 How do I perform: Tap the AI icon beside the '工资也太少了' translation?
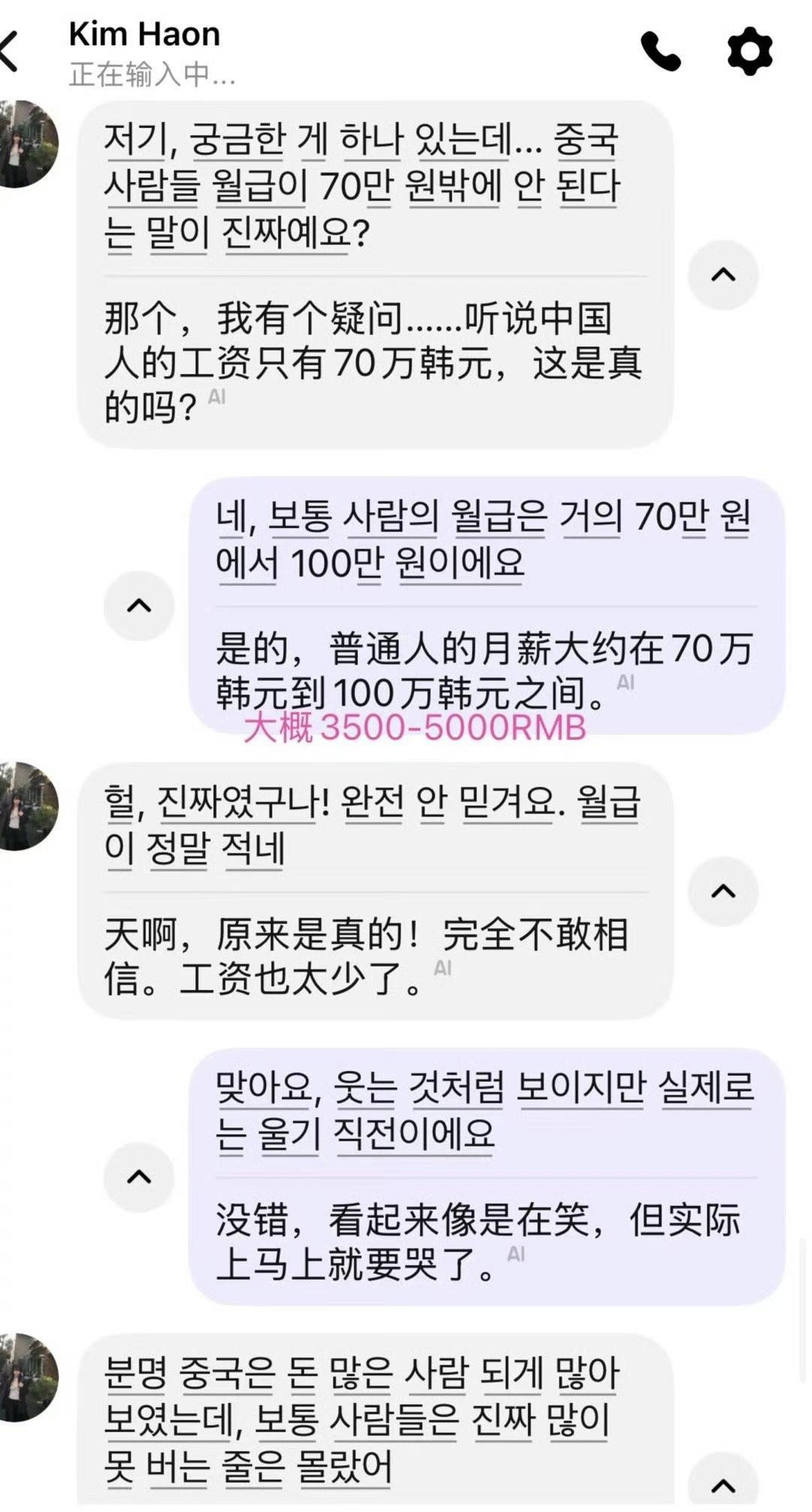tap(444, 970)
